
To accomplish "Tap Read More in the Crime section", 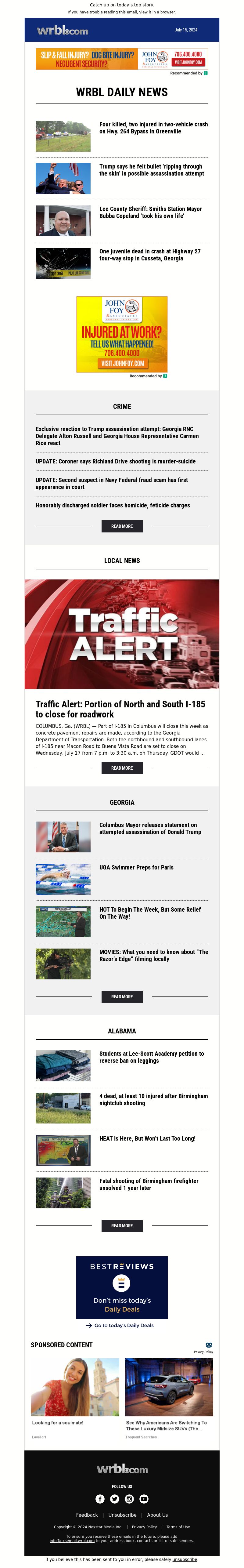I will click(122, 526).
